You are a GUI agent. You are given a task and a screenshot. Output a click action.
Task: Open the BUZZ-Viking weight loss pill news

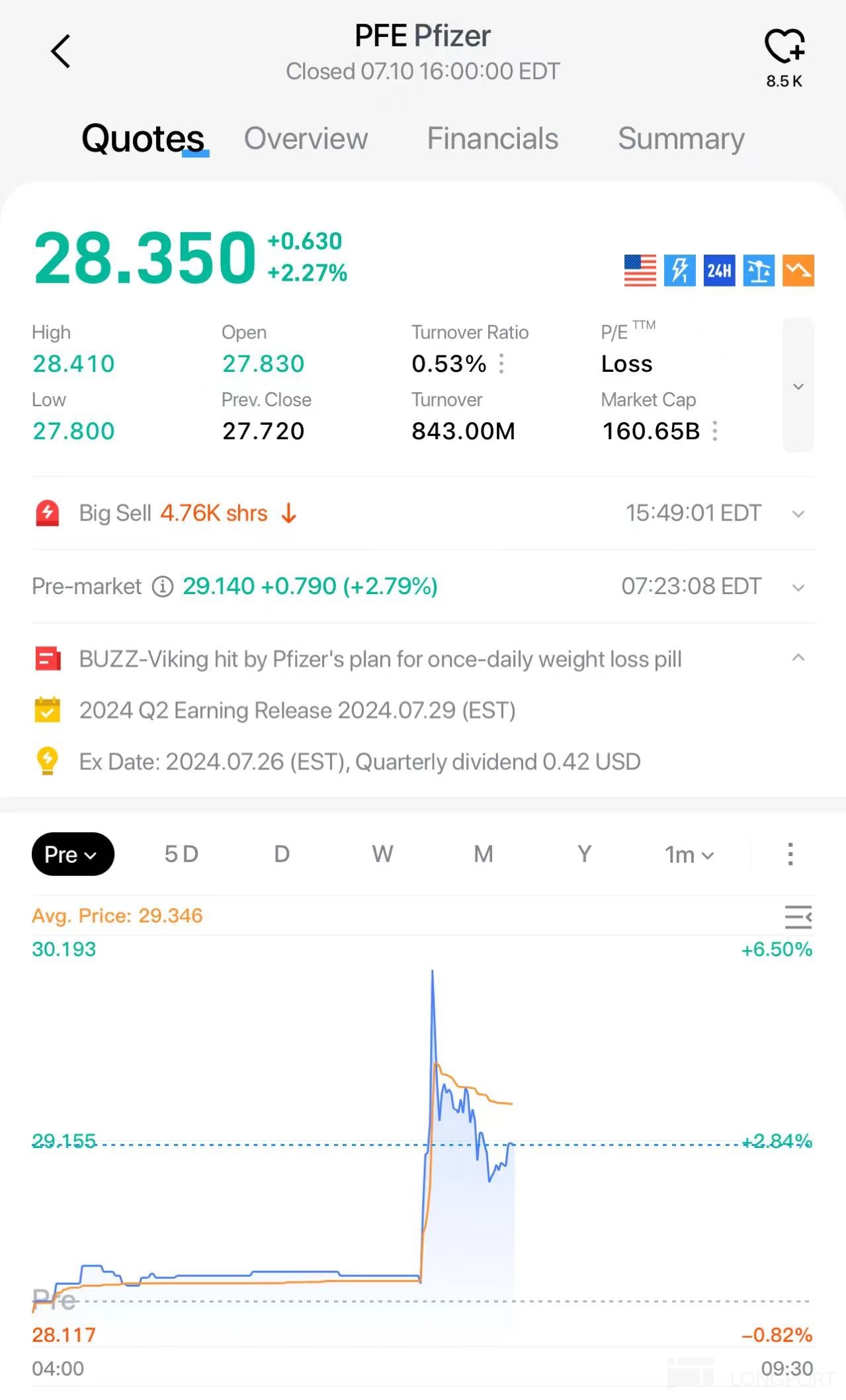(x=380, y=660)
